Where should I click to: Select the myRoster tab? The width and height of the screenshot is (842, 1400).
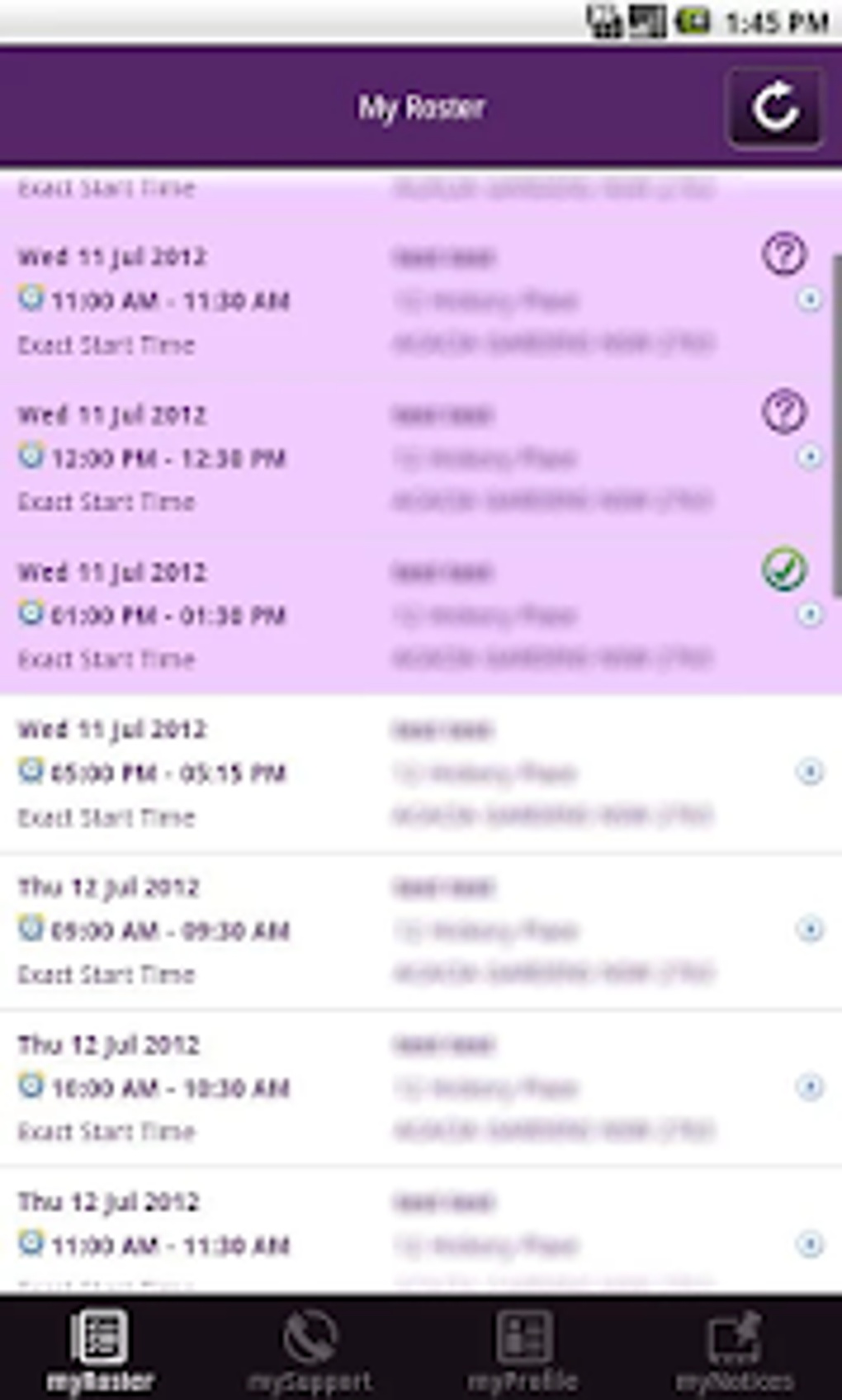(x=100, y=1349)
